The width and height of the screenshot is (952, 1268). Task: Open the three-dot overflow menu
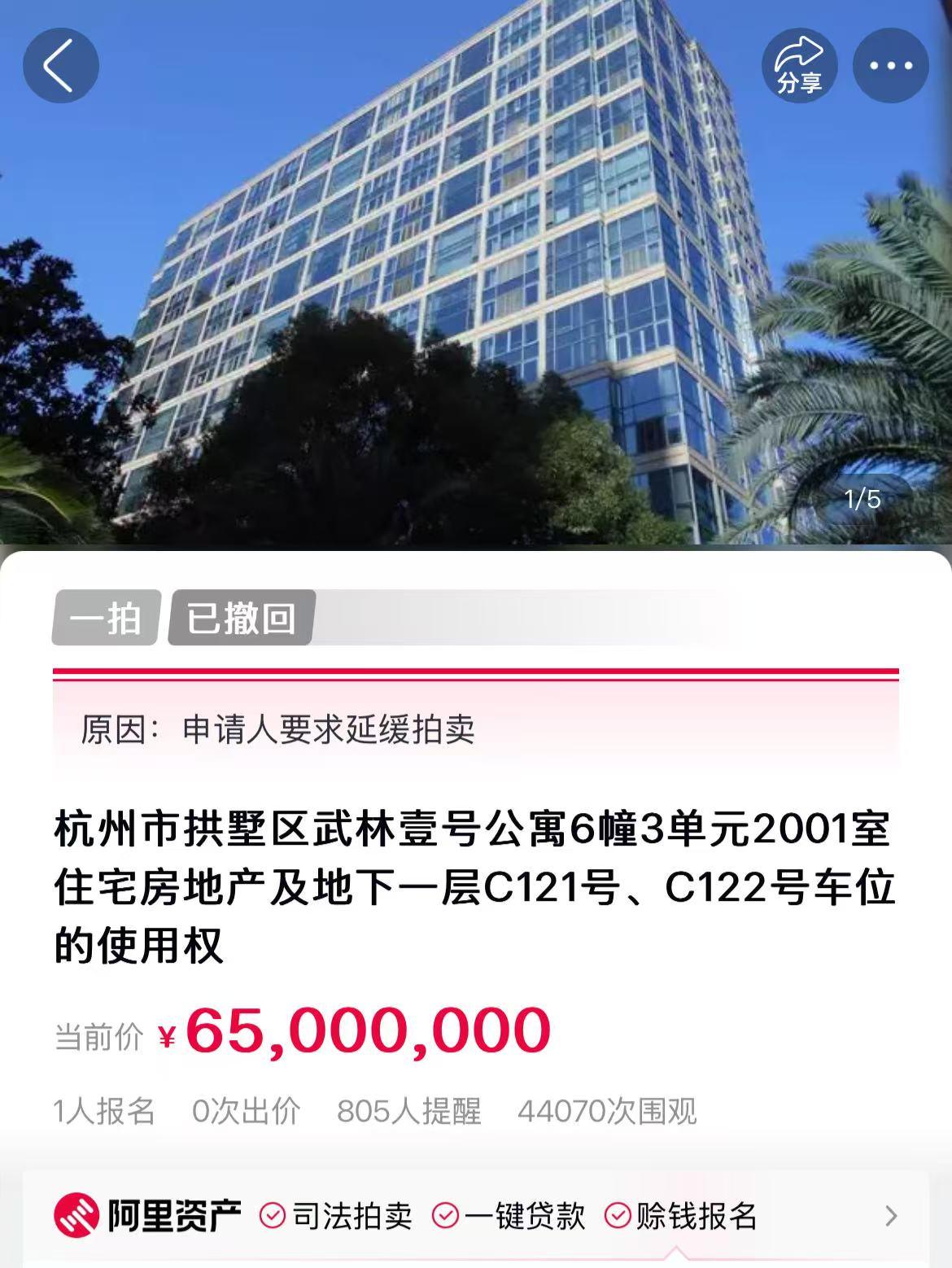coord(890,65)
